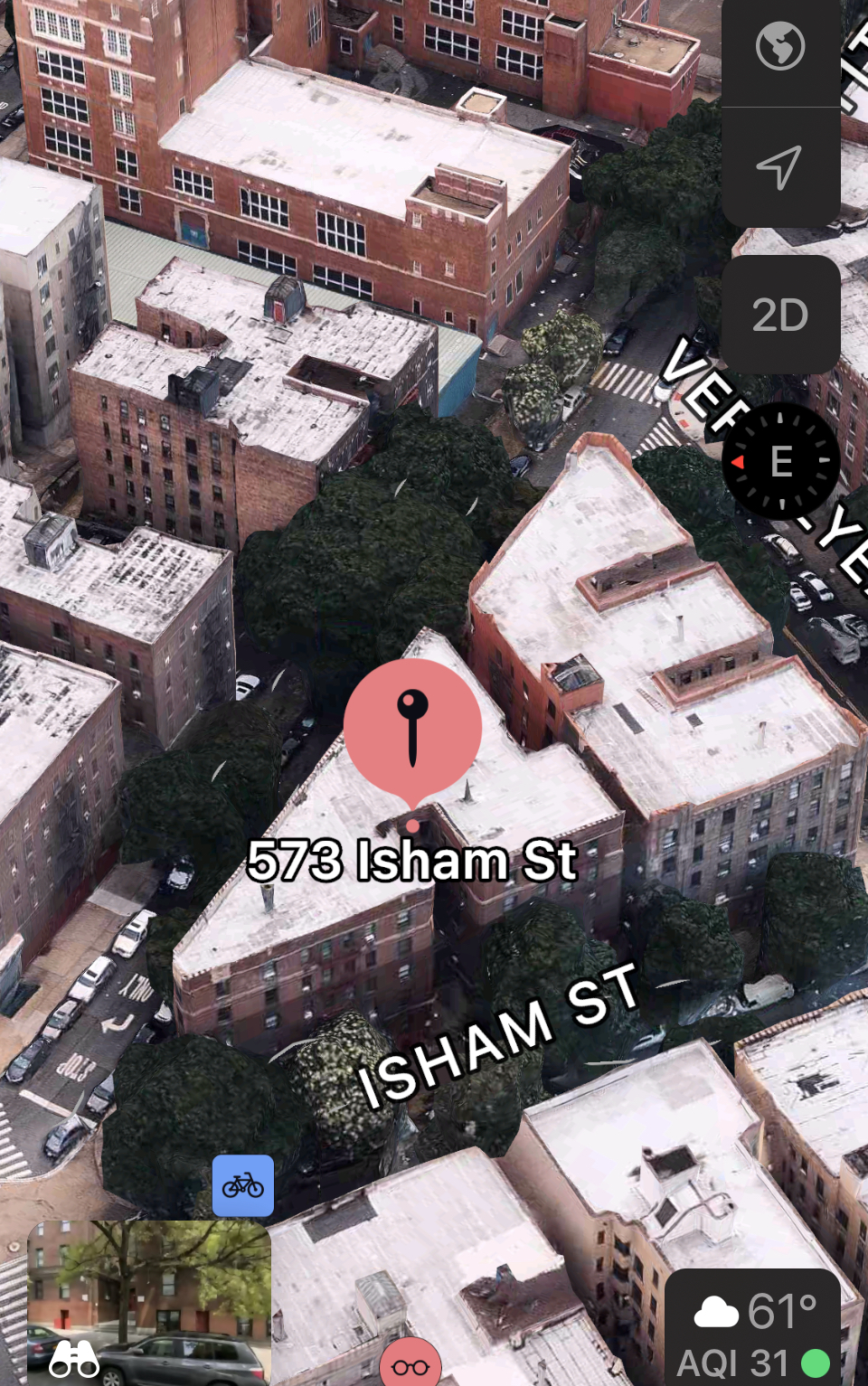Center map on current location arrow
This screenshot has width=868, height=1386.
(x=779, y=167)
